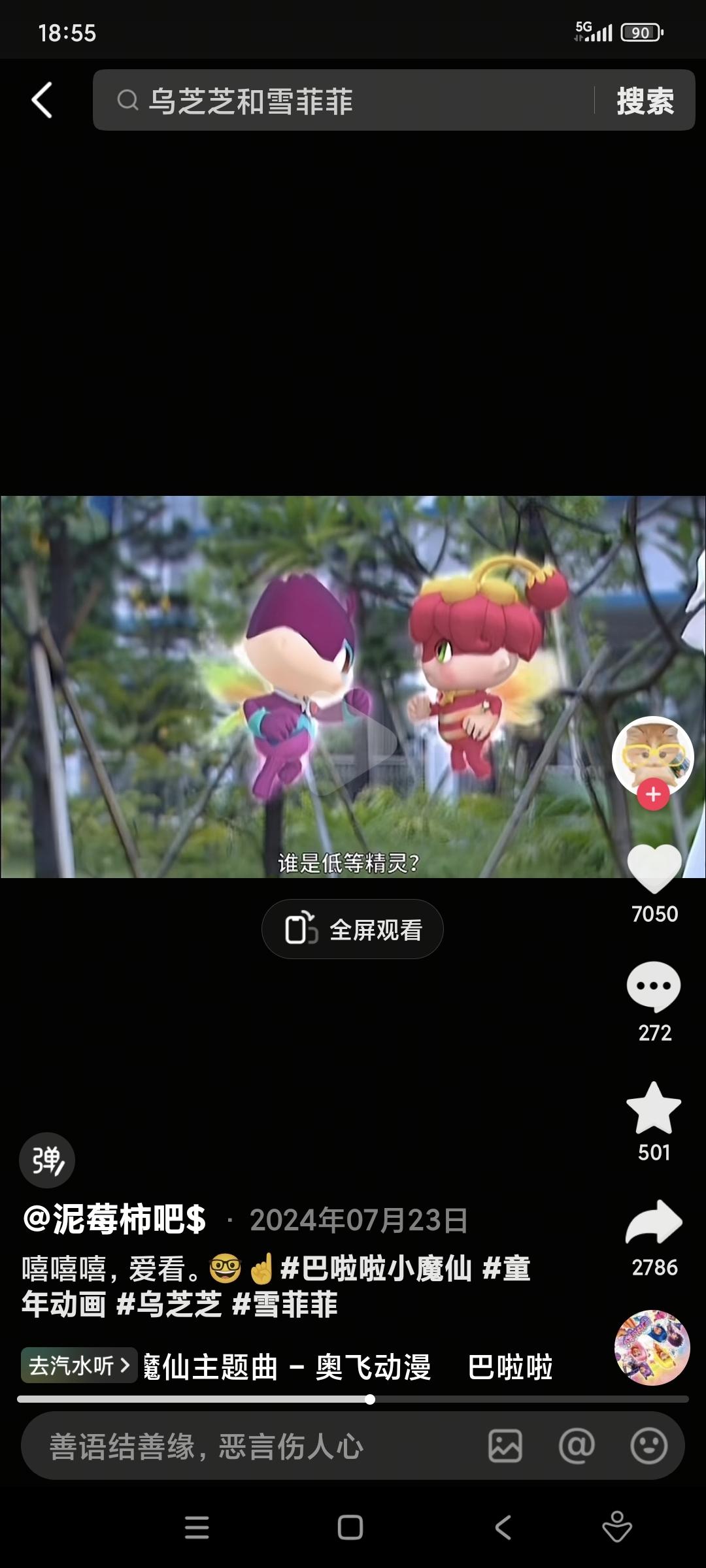
Task: Toggle the 弹 bullet comments button
Action: pyautogui.click(x=47, y=1160)
